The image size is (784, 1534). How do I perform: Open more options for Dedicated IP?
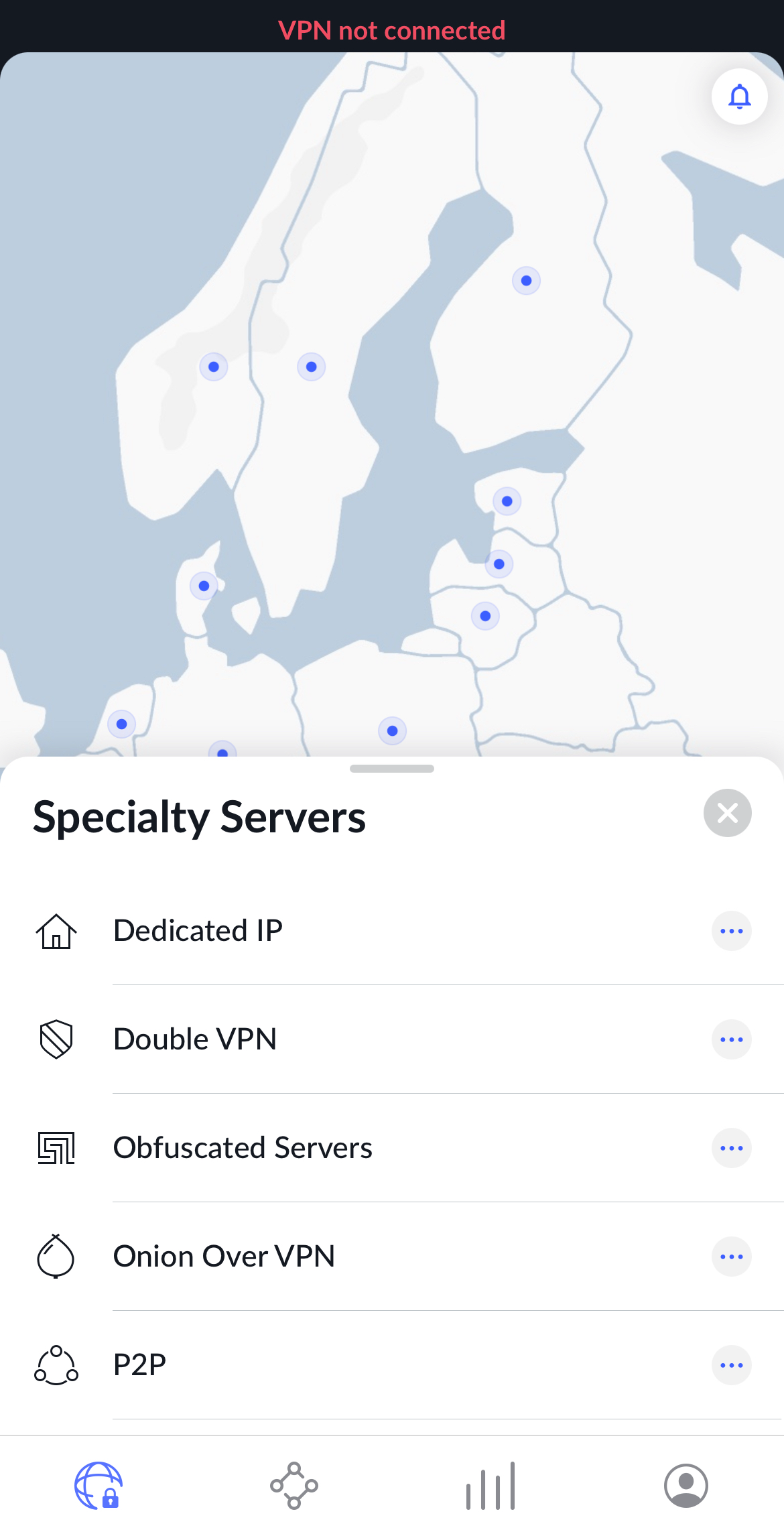[731, 931]
